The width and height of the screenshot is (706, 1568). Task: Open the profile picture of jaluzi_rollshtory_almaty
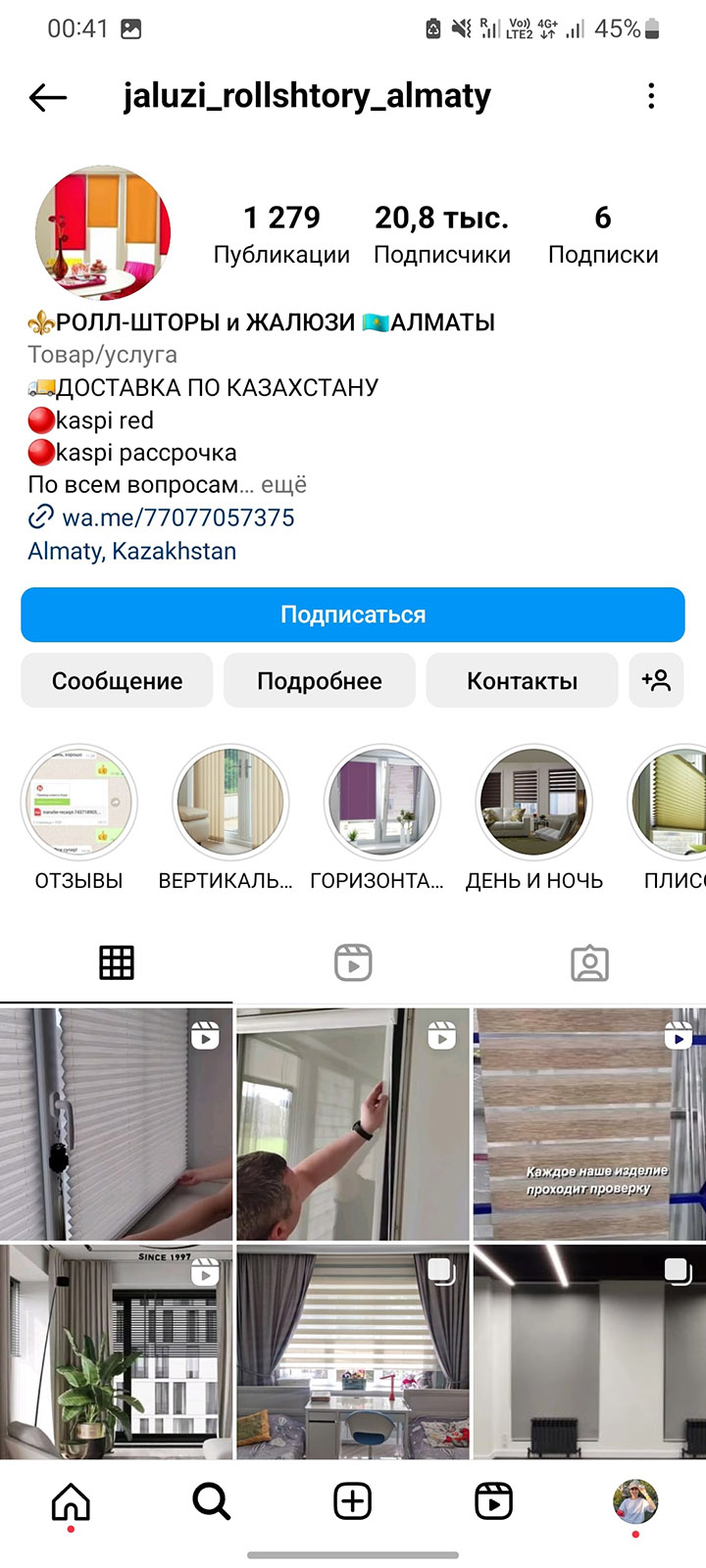coord(103,233)
